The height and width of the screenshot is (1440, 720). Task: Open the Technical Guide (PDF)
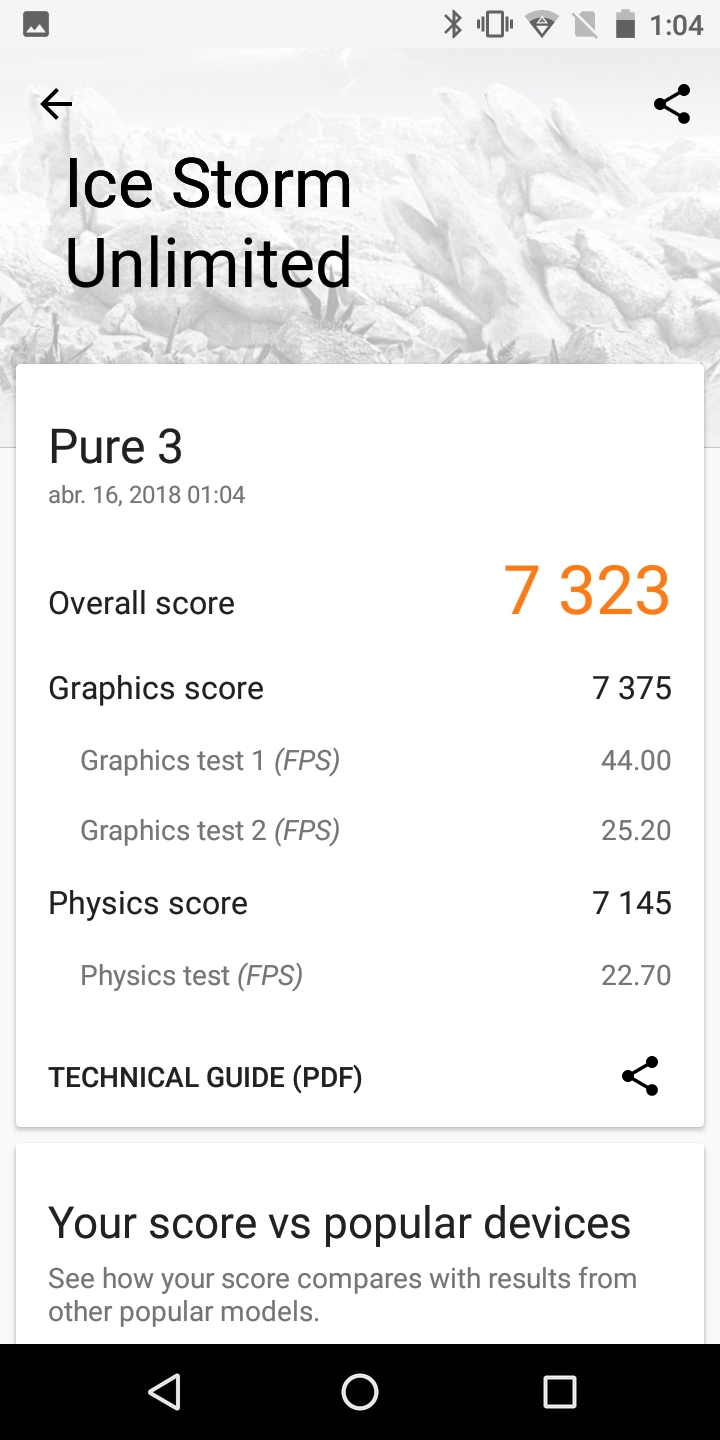205,1077
